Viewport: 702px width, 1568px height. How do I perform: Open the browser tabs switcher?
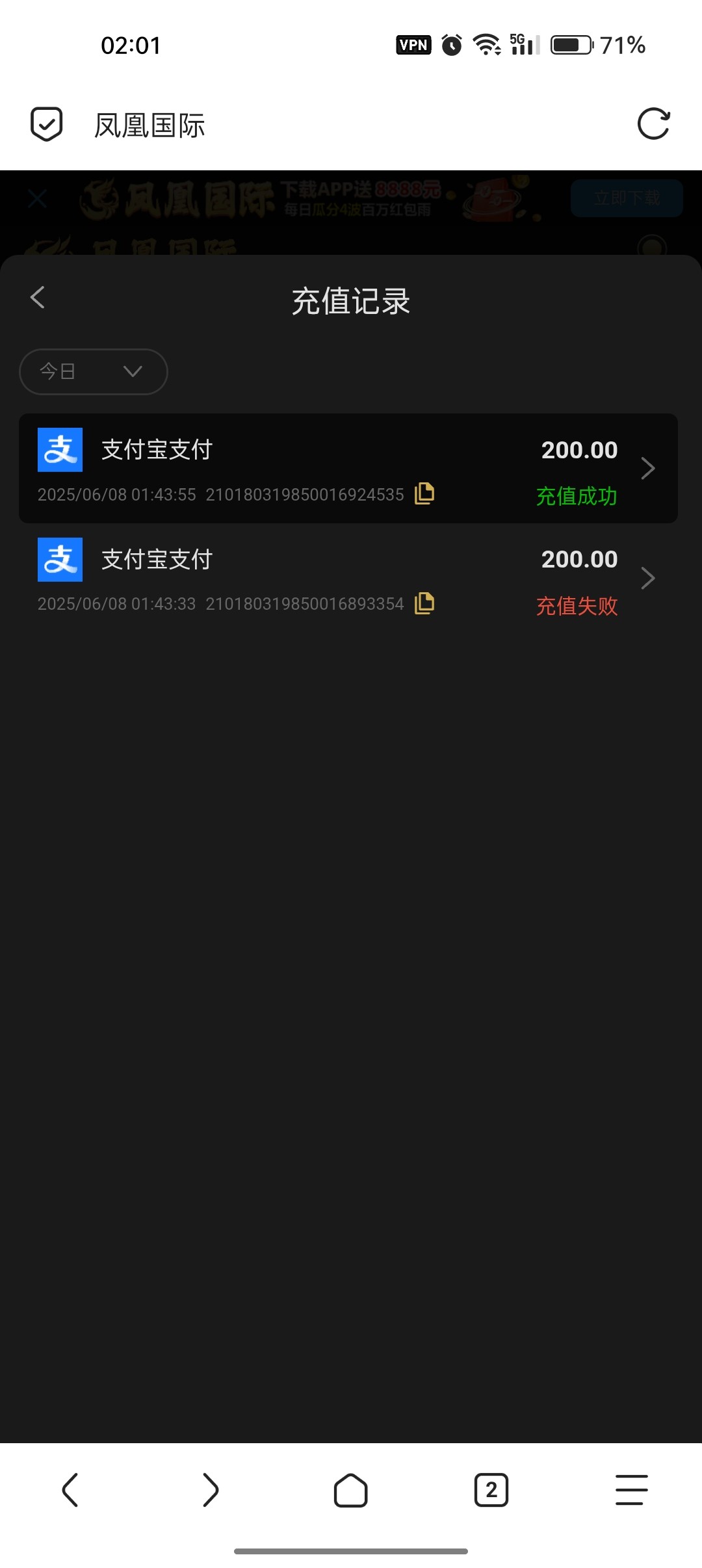[491, 1490]
